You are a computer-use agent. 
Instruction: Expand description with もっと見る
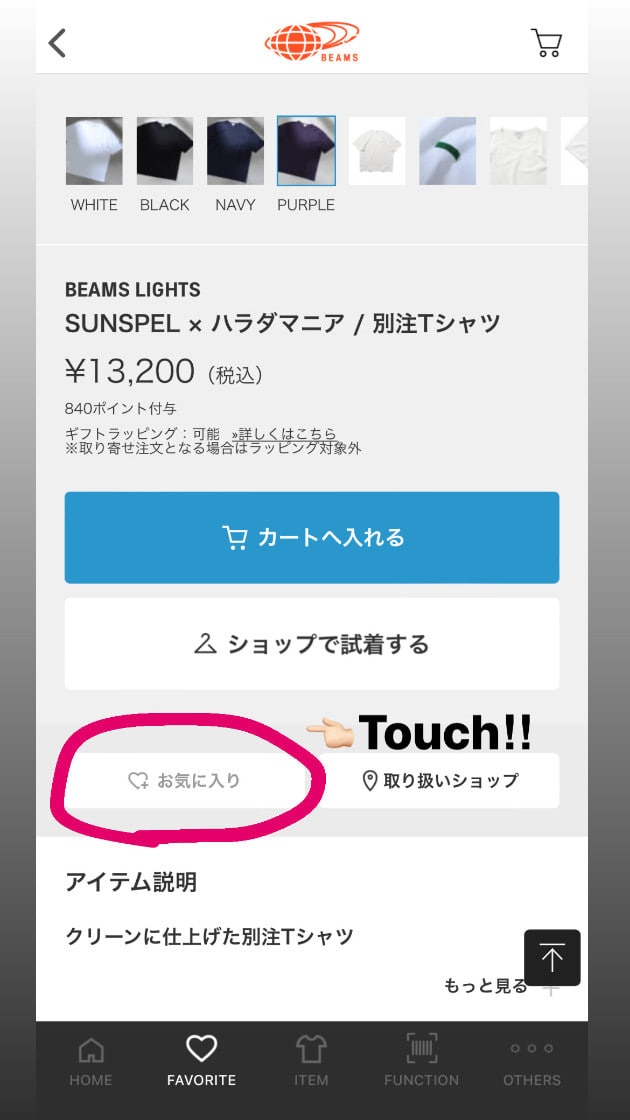[487, 986]
